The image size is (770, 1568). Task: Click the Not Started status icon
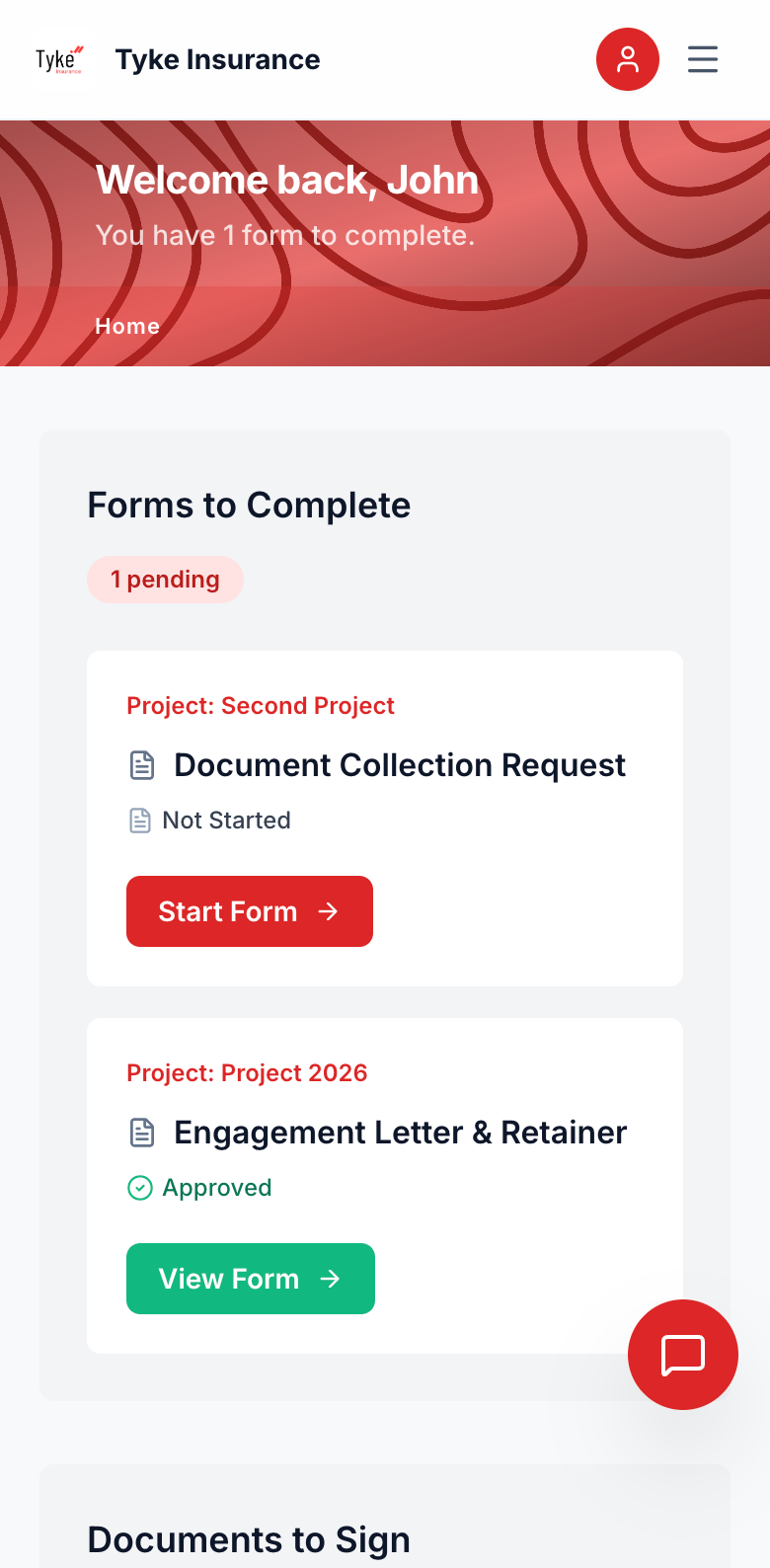[139, 820]
